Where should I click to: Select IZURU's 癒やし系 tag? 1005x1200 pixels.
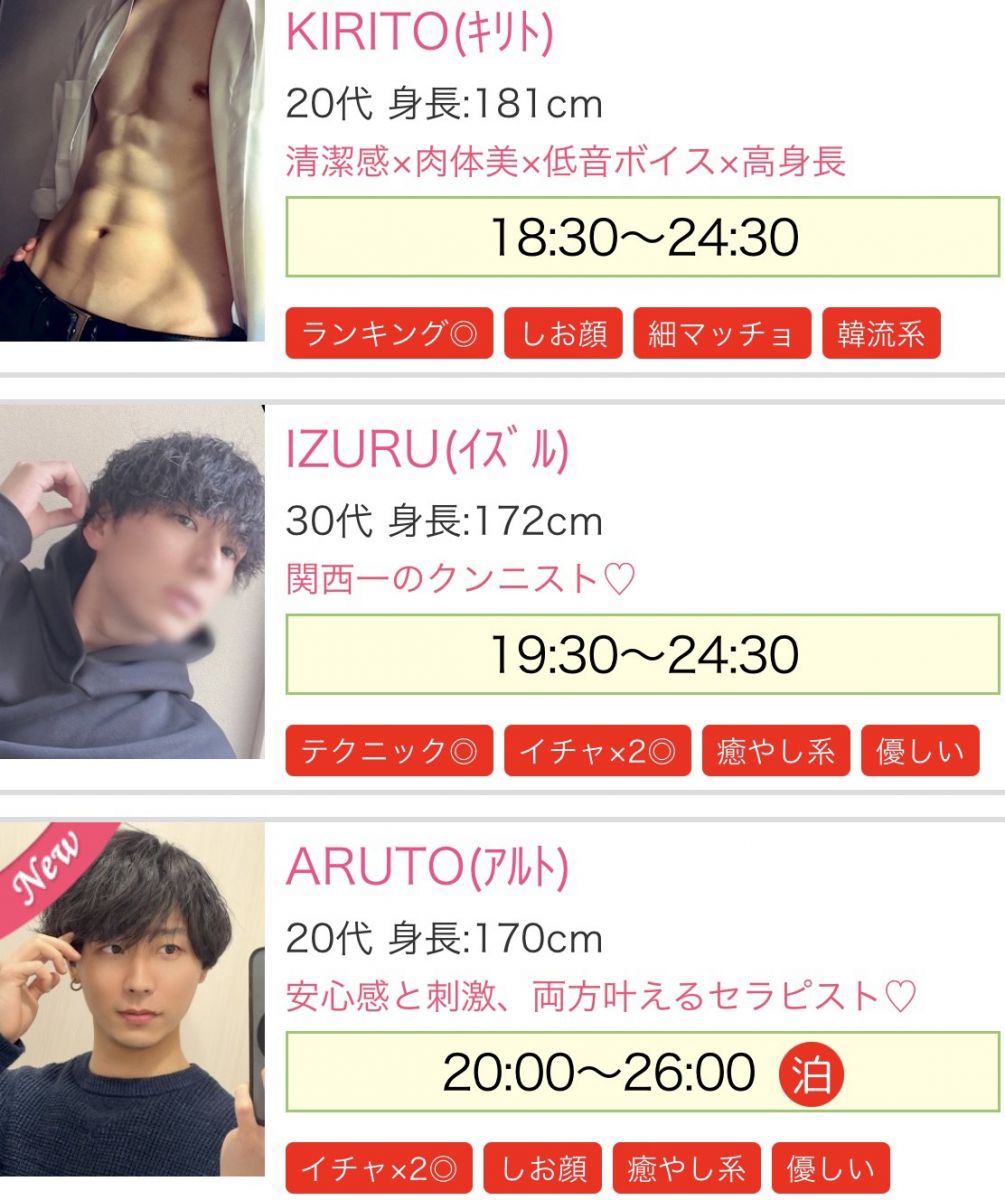pyautogui.click(x=775, y=751)
